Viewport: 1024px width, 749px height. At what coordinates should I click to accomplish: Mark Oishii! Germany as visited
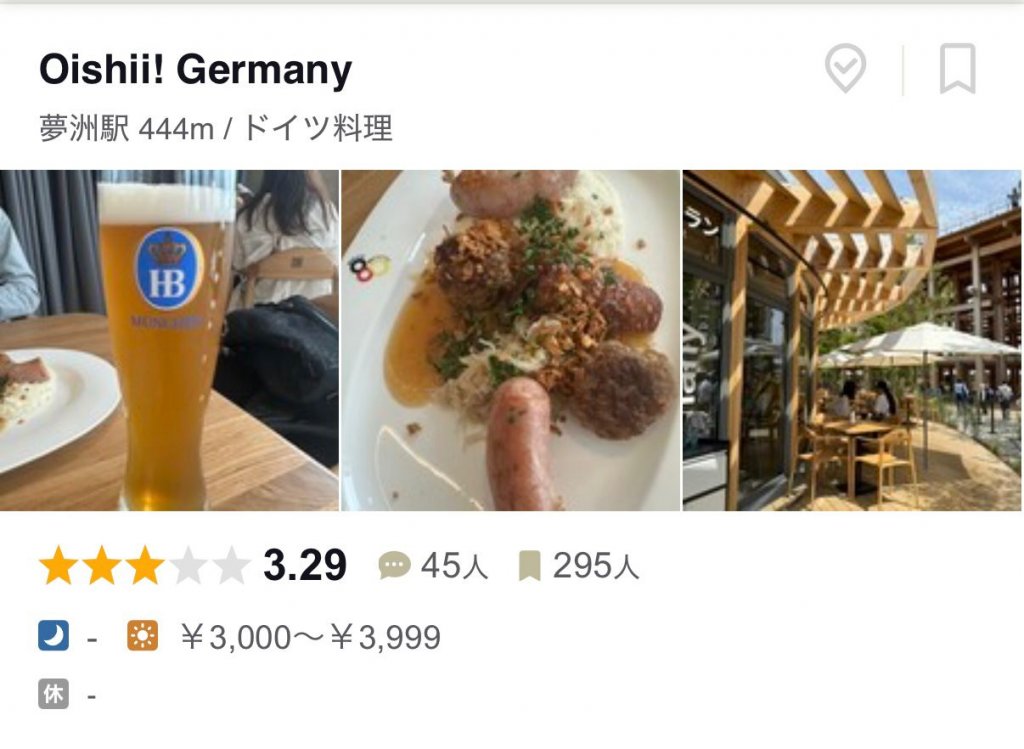point(845,70)
